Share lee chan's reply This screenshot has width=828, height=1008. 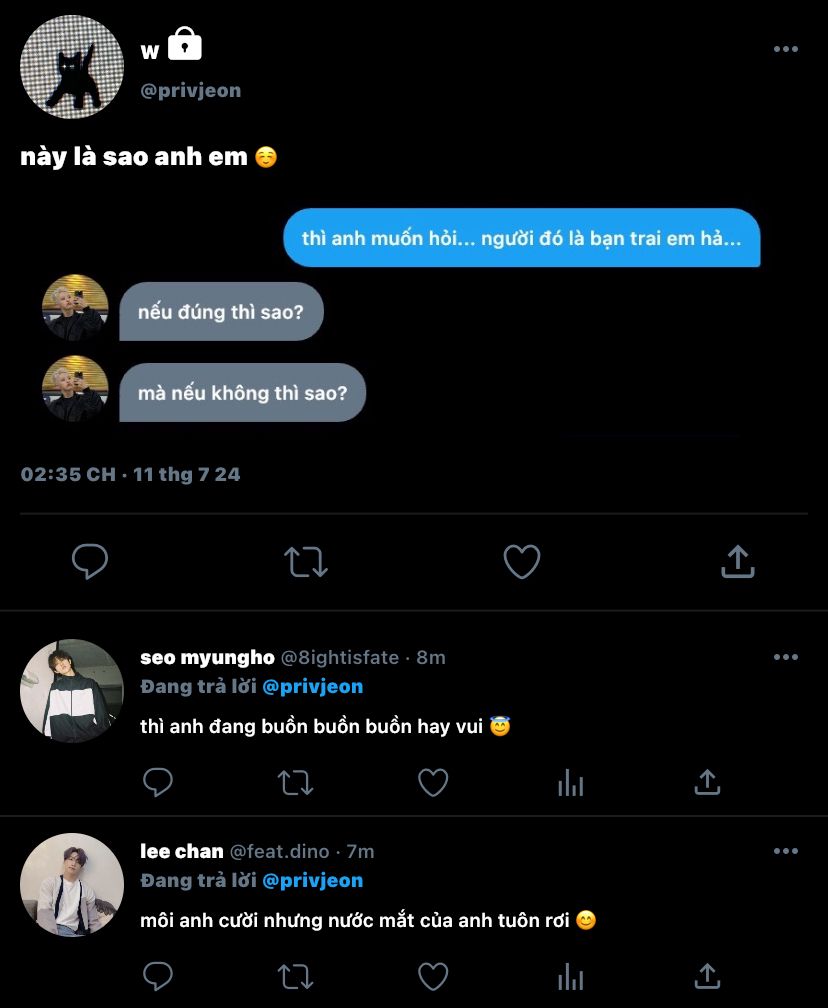tap(707, 976)
